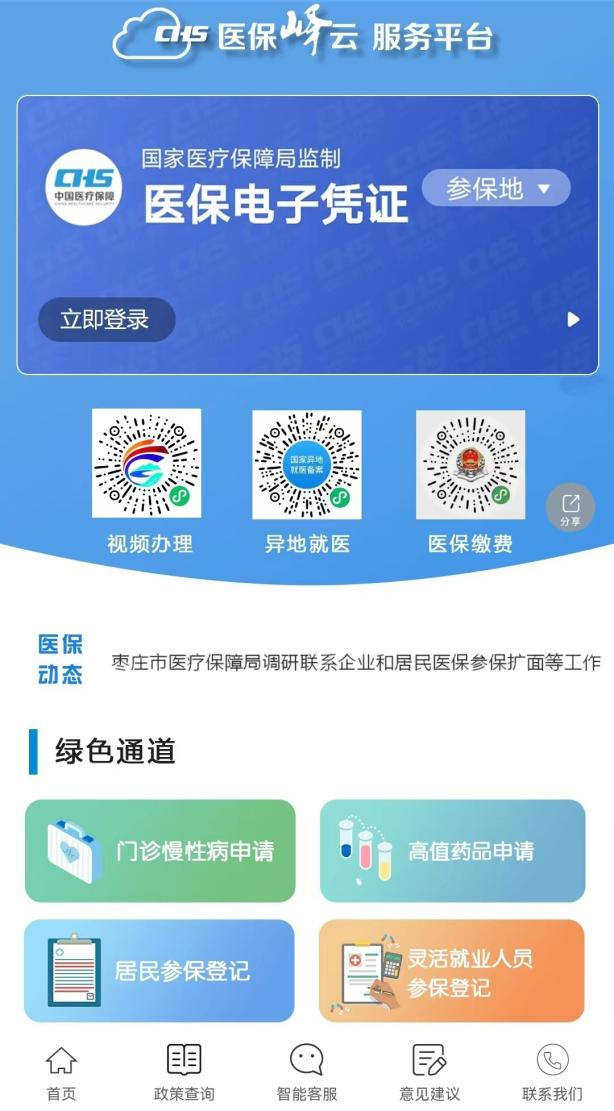Open 门诊慢性病申请 card
This screenshot has width=614, height=1111.
(x=160, y=851)
